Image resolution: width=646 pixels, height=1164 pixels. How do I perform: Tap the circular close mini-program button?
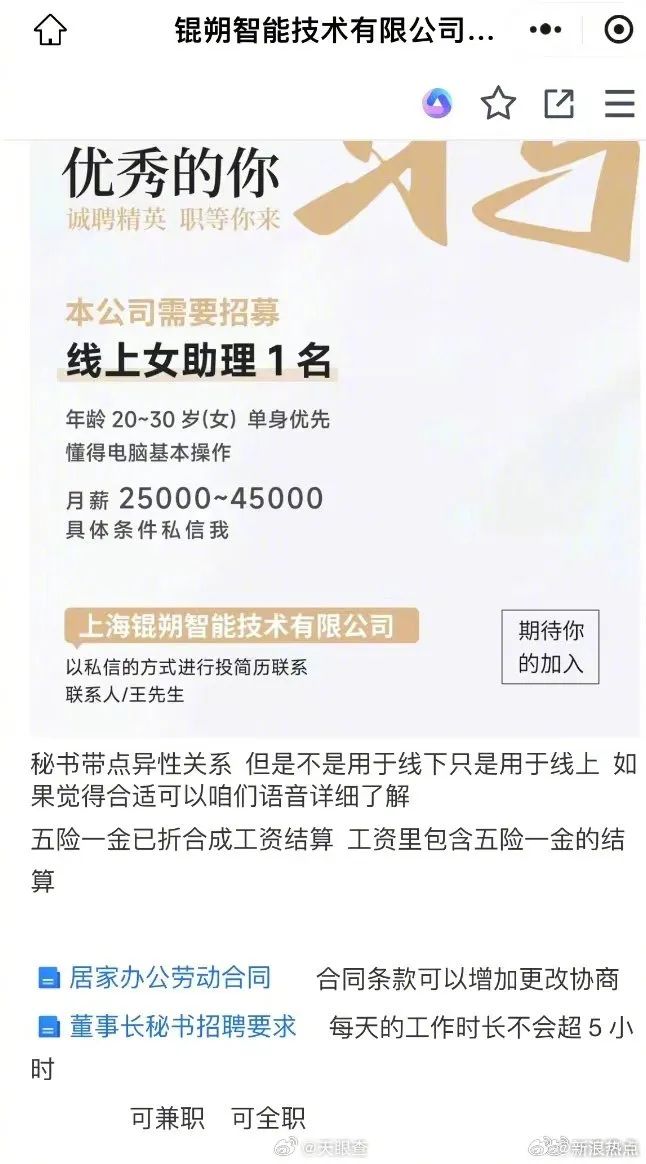[x=619, y=30]
